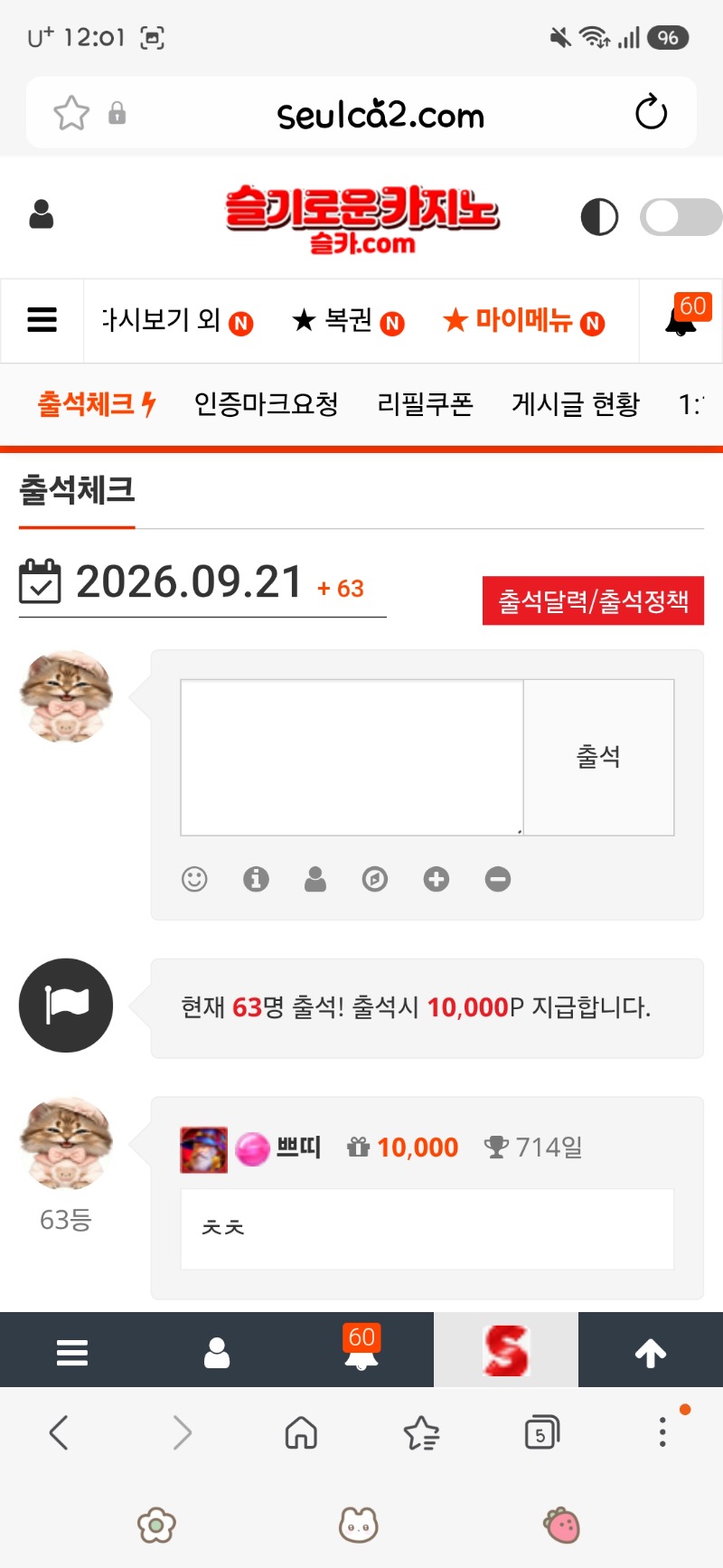723x1568 pixels.
Task: Open 게시글 현황 tab
Action: pyautogui.click(x=576, y=403)
